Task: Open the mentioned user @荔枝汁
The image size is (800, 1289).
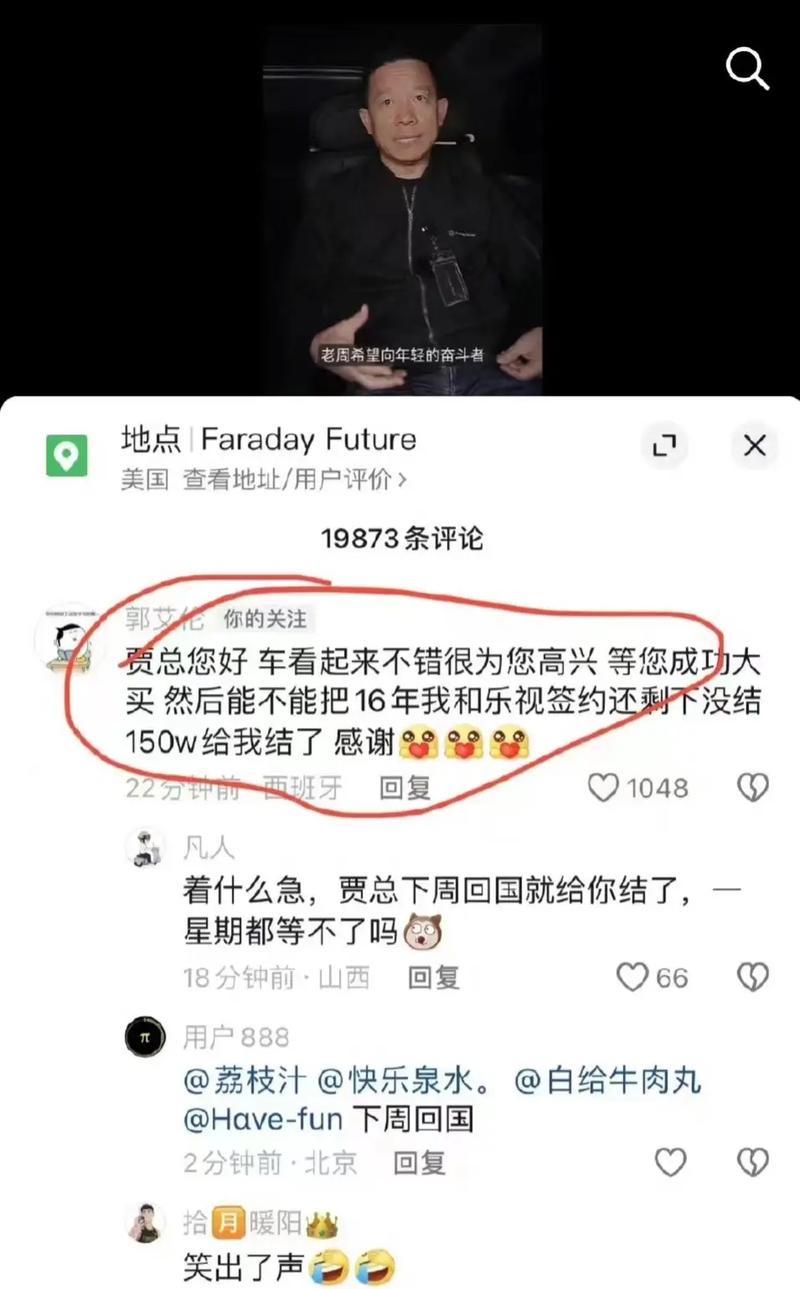Action: coord(245,1081)
